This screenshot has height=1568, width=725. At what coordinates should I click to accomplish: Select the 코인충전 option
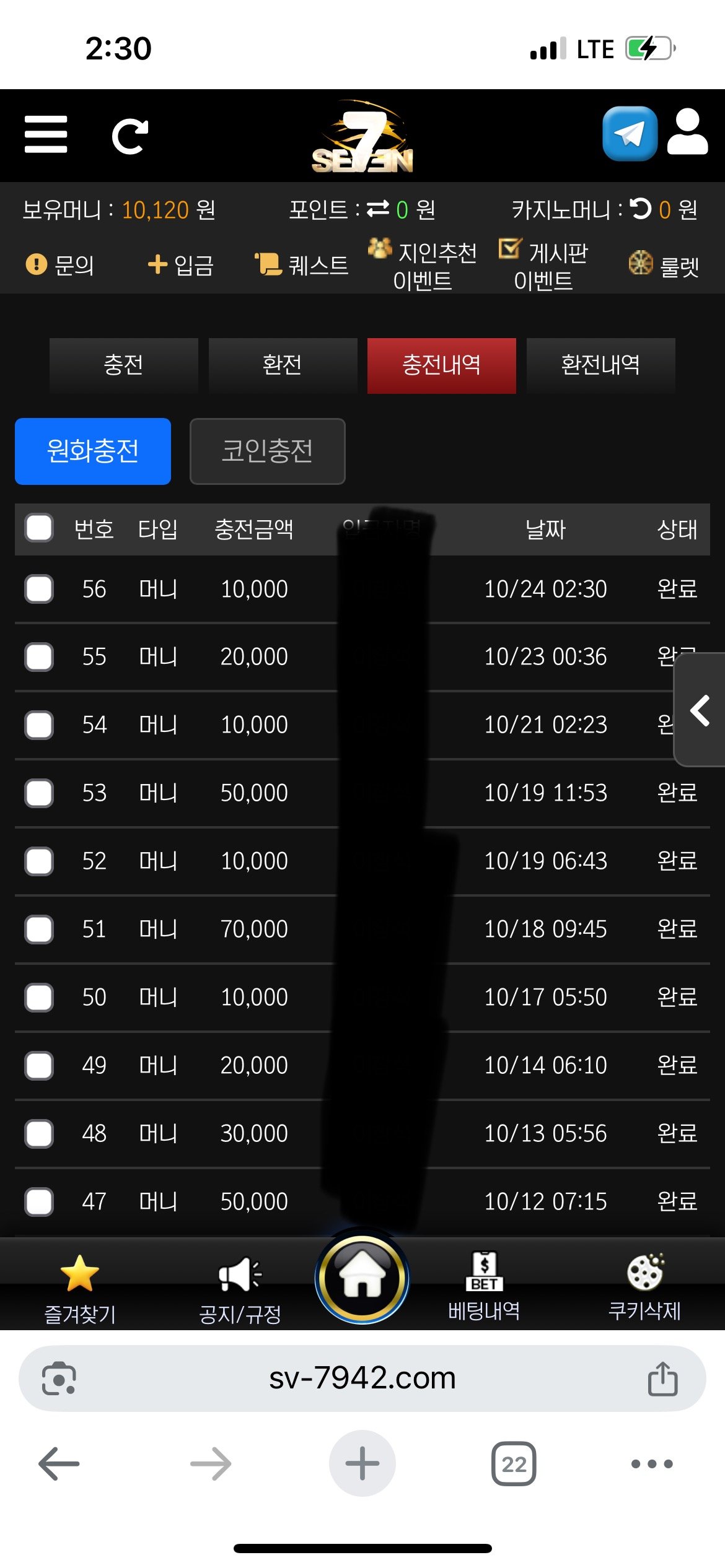[267, 451]
